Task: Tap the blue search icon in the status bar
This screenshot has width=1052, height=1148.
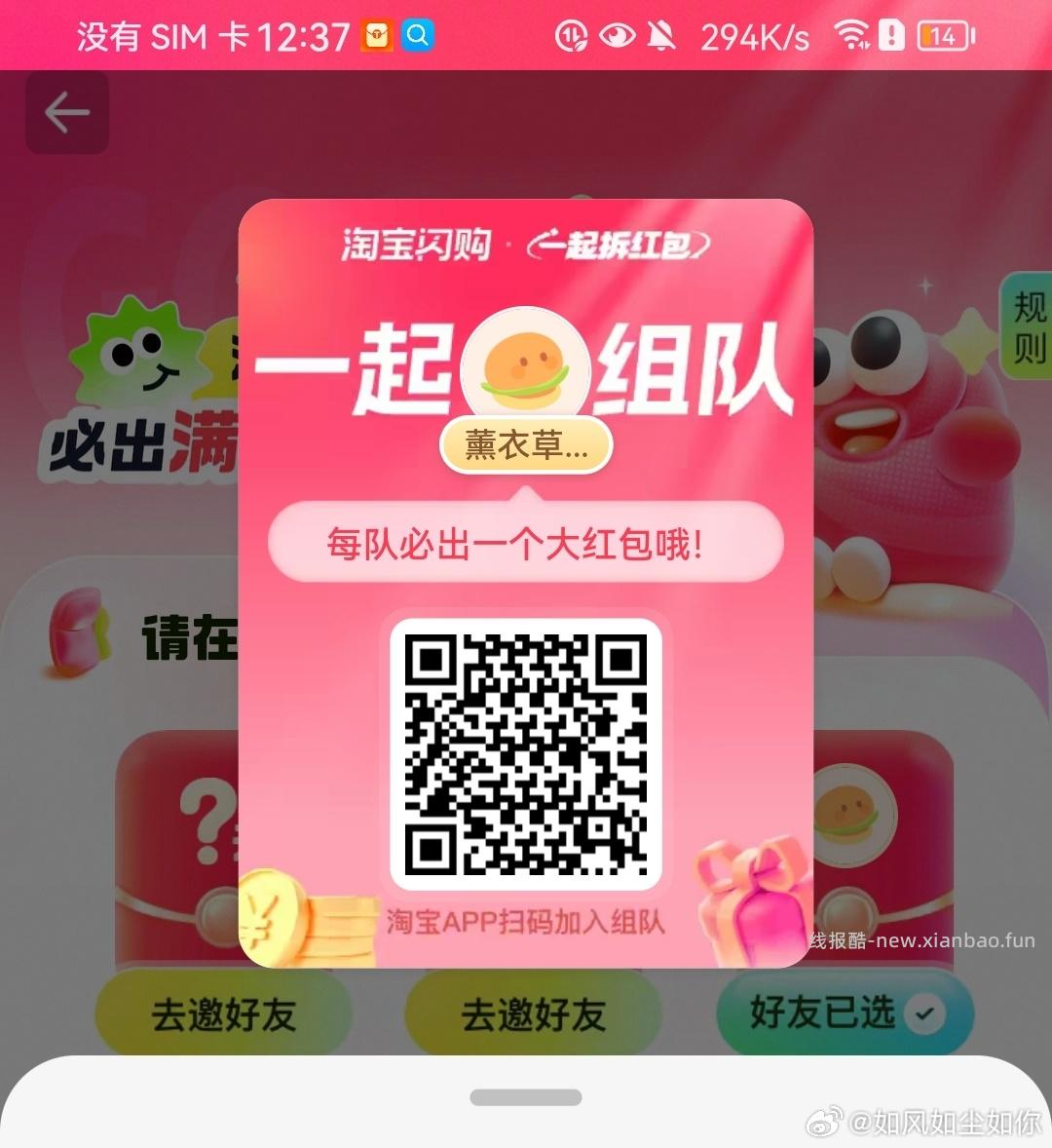Action: (419, 35)
